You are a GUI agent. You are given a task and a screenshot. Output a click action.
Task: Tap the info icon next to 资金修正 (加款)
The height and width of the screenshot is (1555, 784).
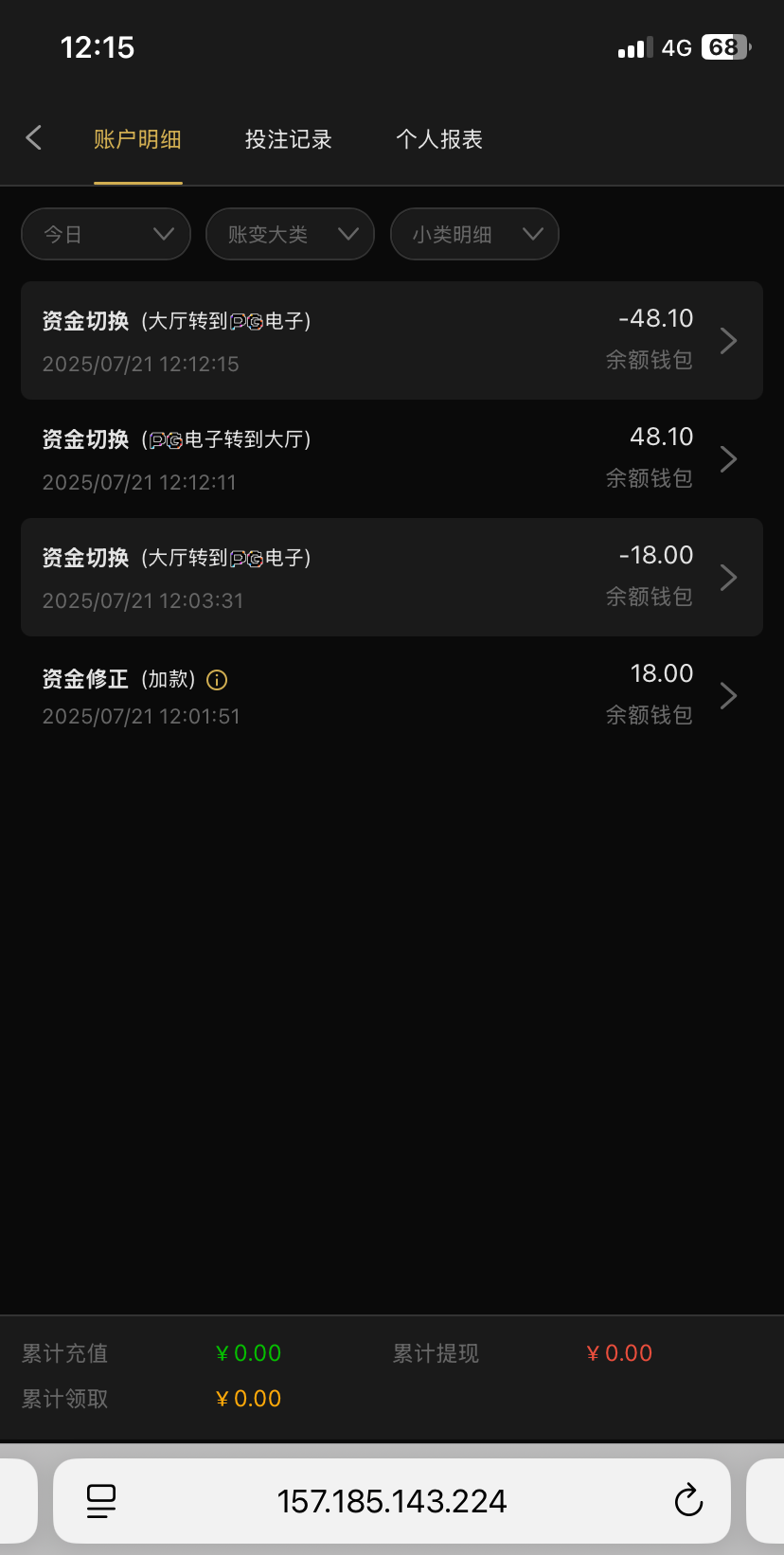(x=217, y=680)
